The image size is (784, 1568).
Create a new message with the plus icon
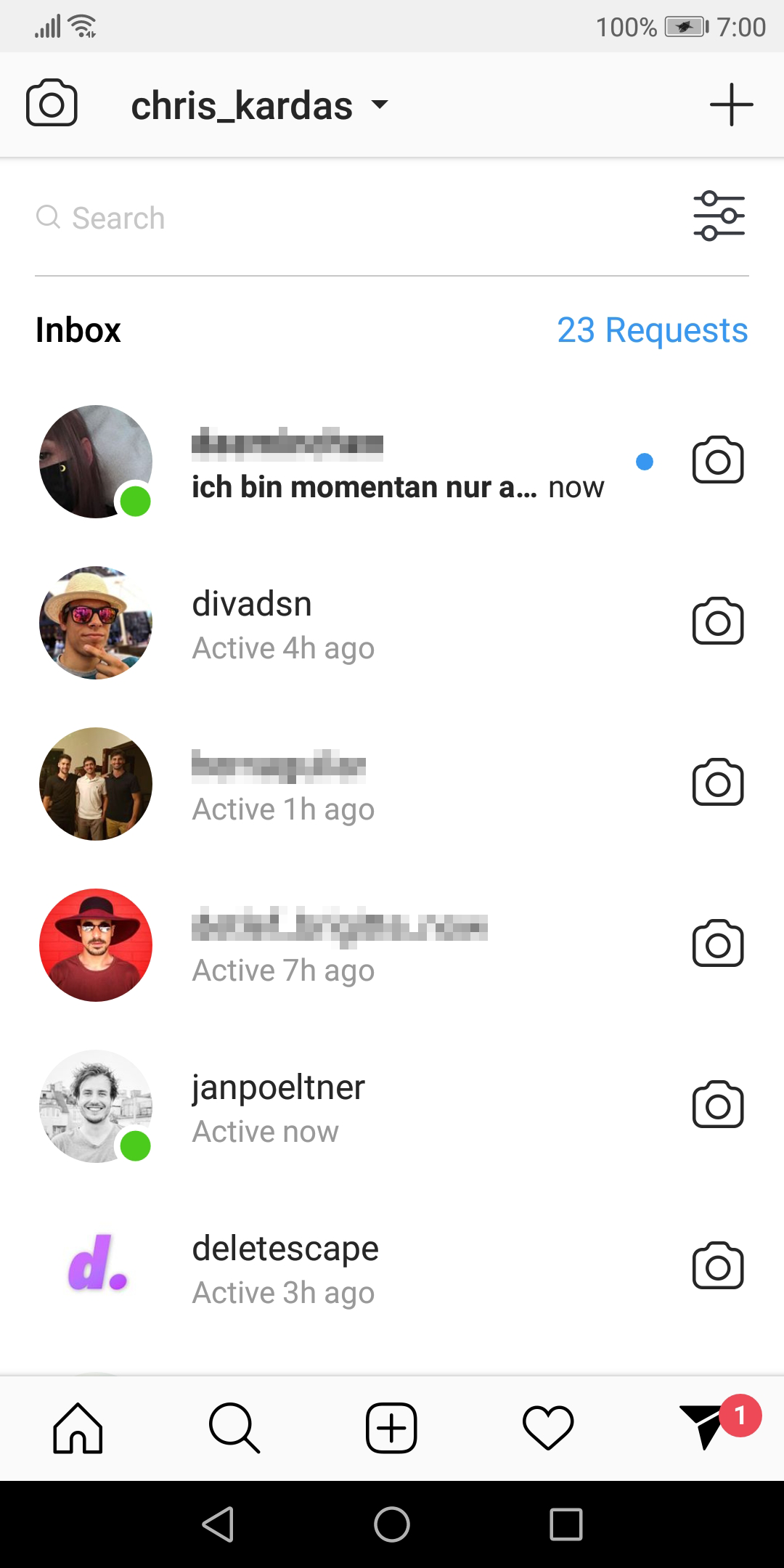pyautogui.click(x=732, y=104)
